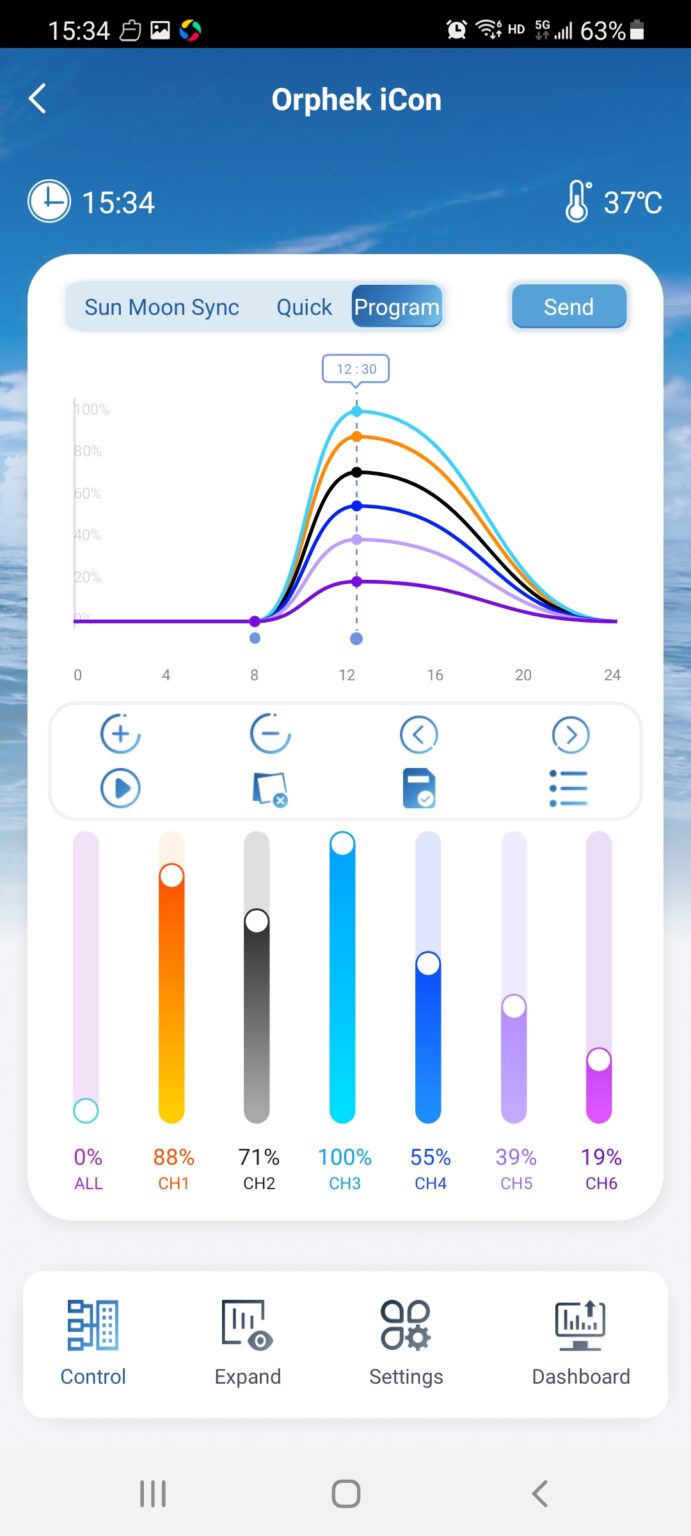This screenshot has height=1536, width=691.
Task: Remove a time point with minus icon
Action: 270,735
